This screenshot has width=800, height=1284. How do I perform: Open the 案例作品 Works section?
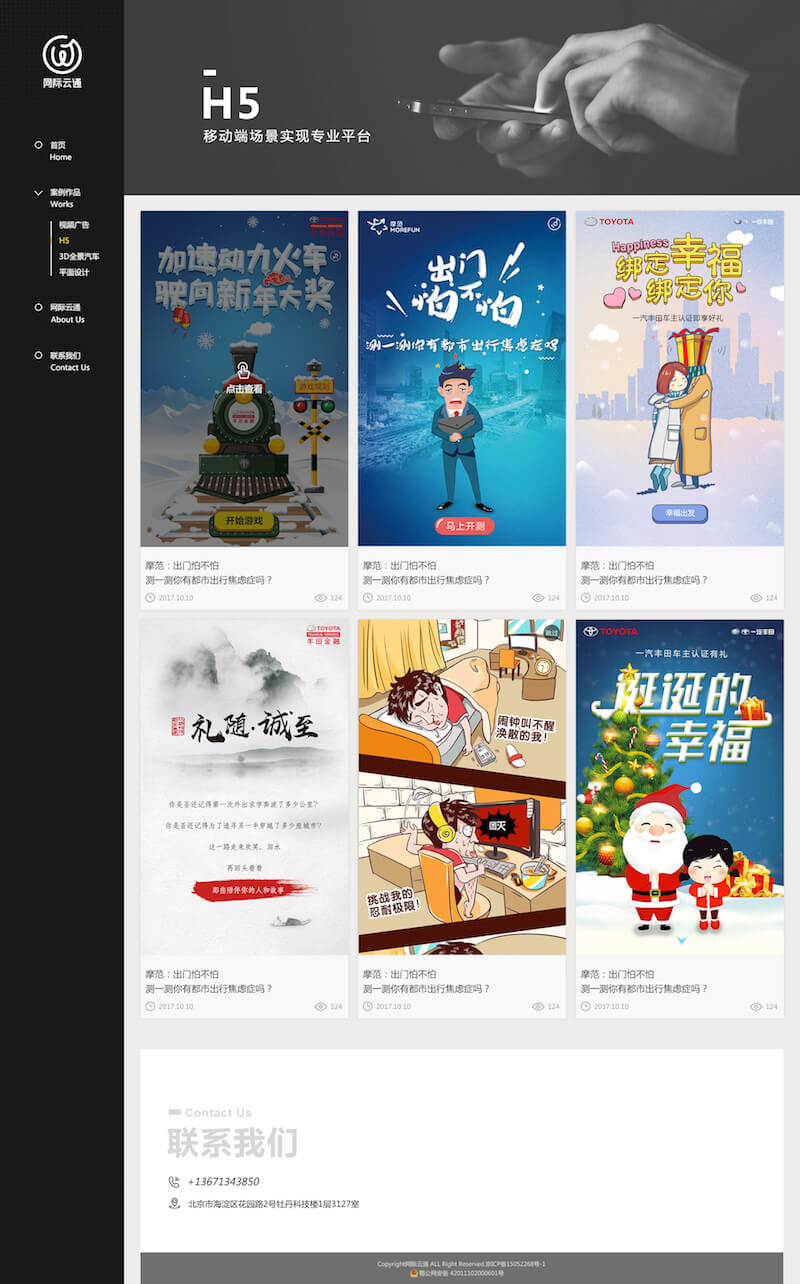coord(64,198)
